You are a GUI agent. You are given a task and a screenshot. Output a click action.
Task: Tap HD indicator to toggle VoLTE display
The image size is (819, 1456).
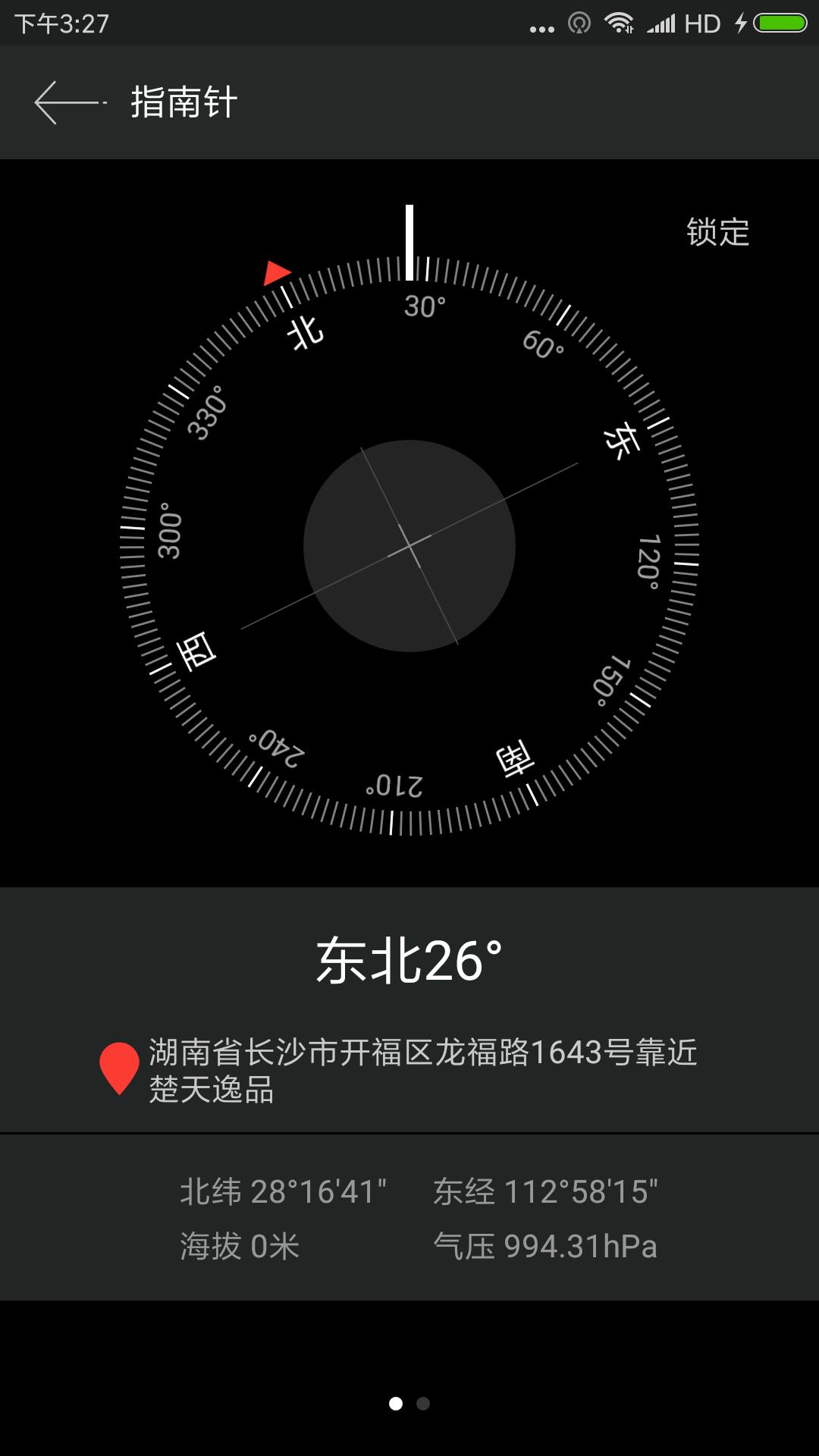[701, 23]
